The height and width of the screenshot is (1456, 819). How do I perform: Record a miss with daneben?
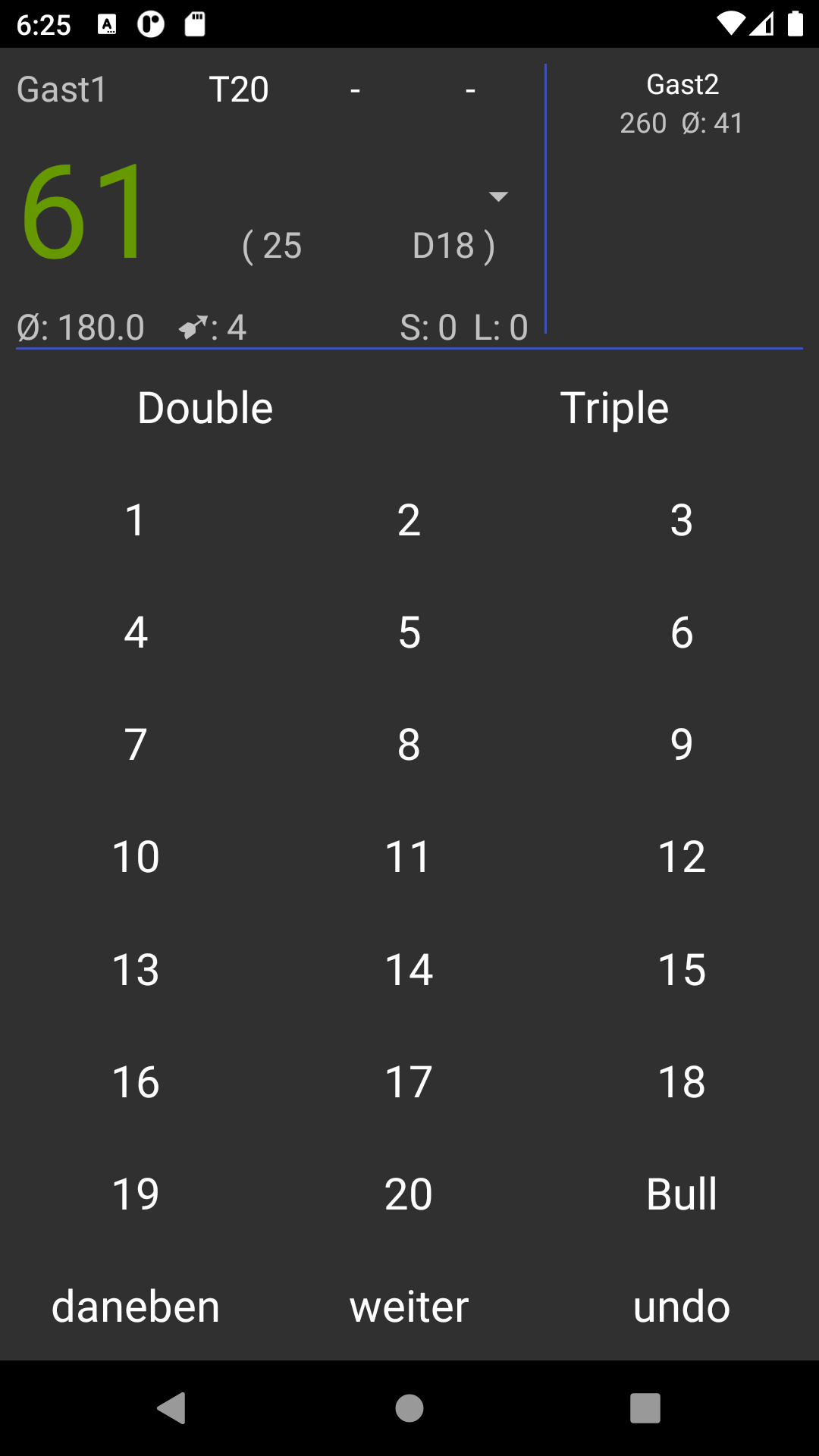[136, 1306]
